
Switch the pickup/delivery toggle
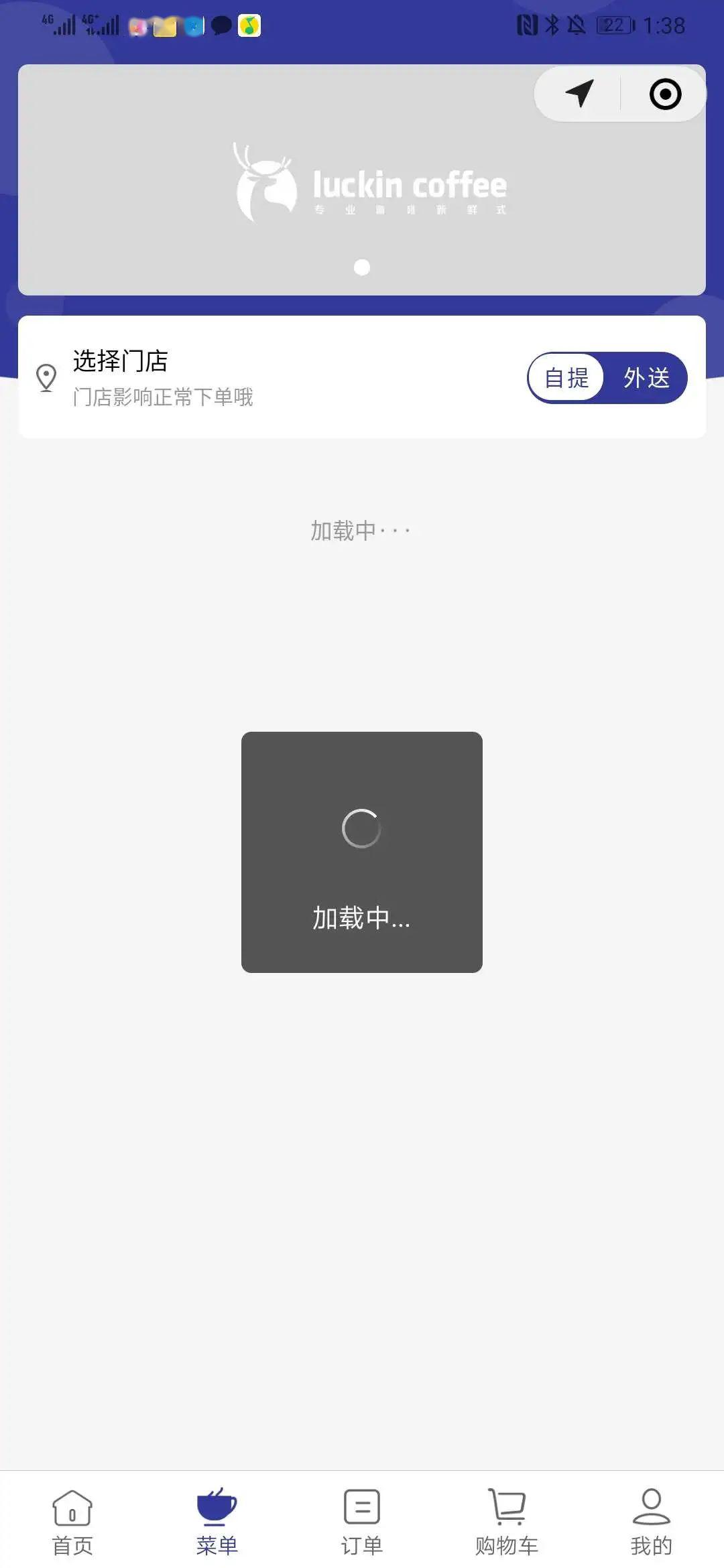[607, 378]
